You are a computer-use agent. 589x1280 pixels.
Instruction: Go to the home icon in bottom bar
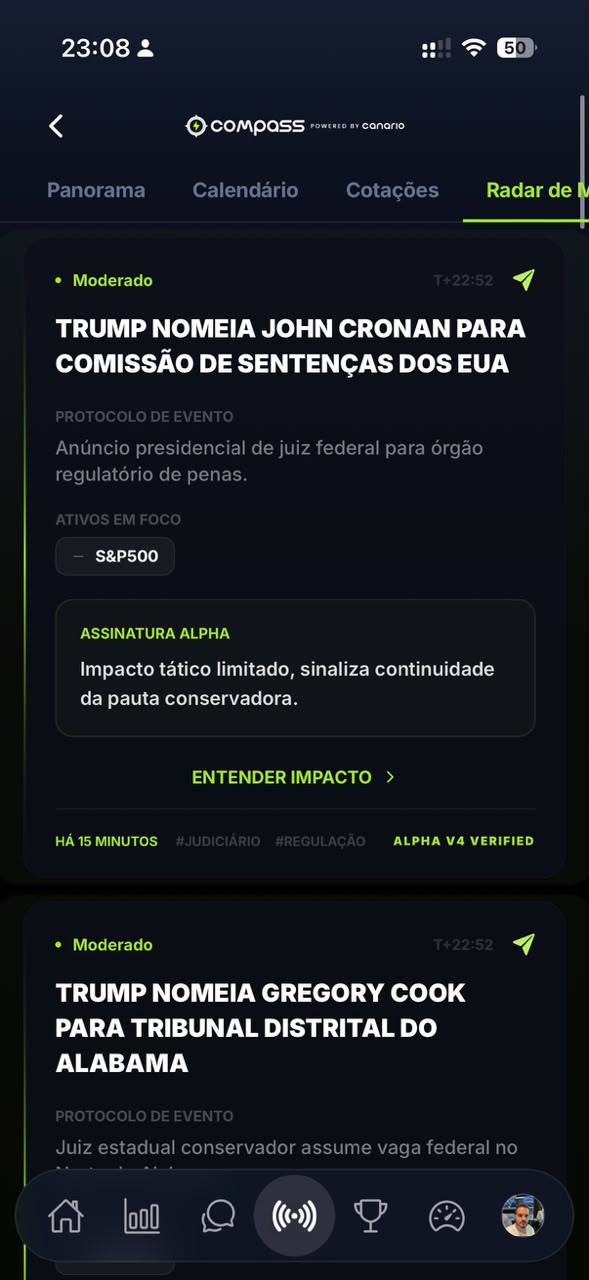coord(66,1216)
